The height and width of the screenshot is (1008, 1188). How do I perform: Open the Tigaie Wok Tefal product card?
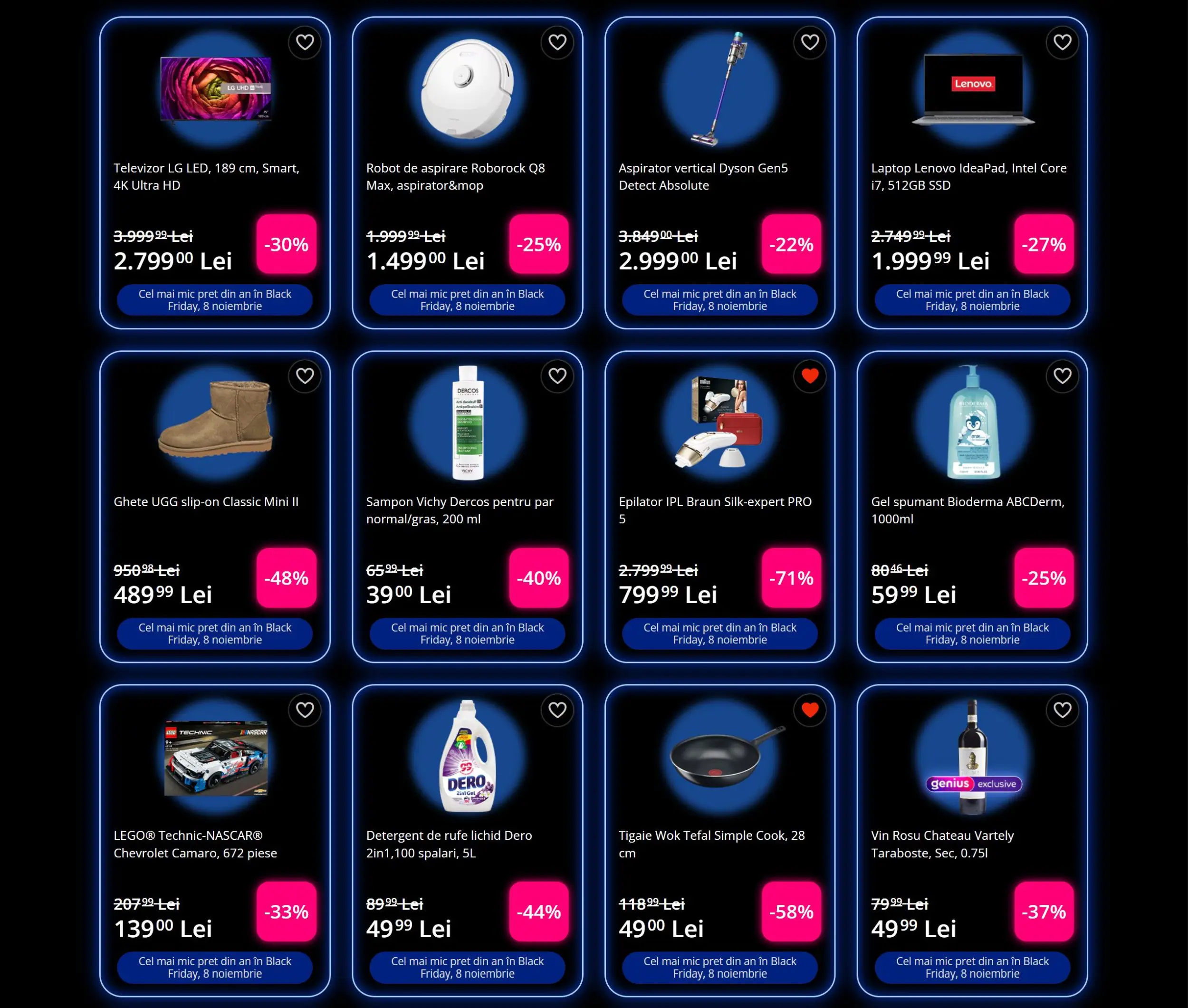click(711, 844)
